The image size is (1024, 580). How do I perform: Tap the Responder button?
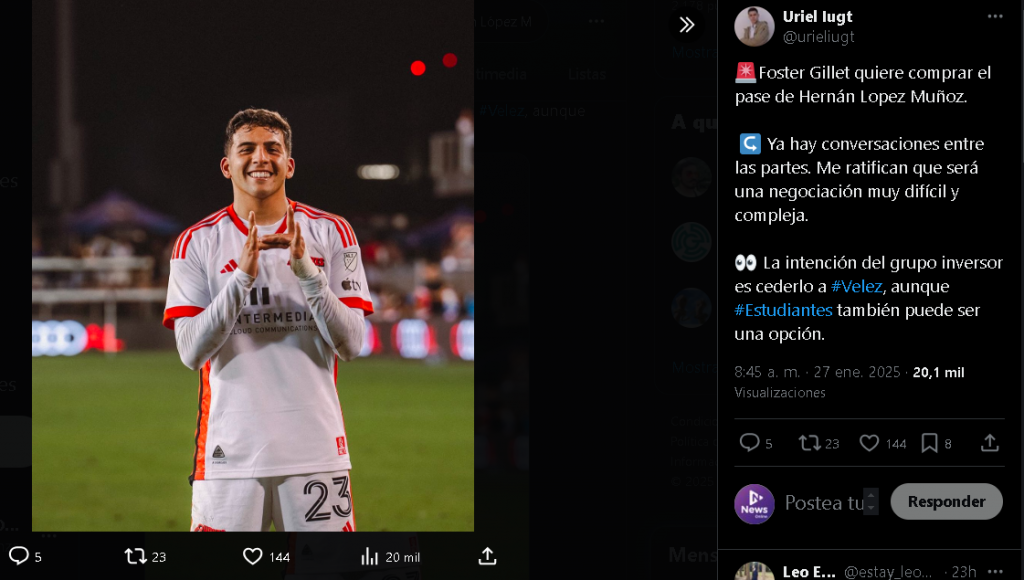pyautogui.click(x=946, y=502)
